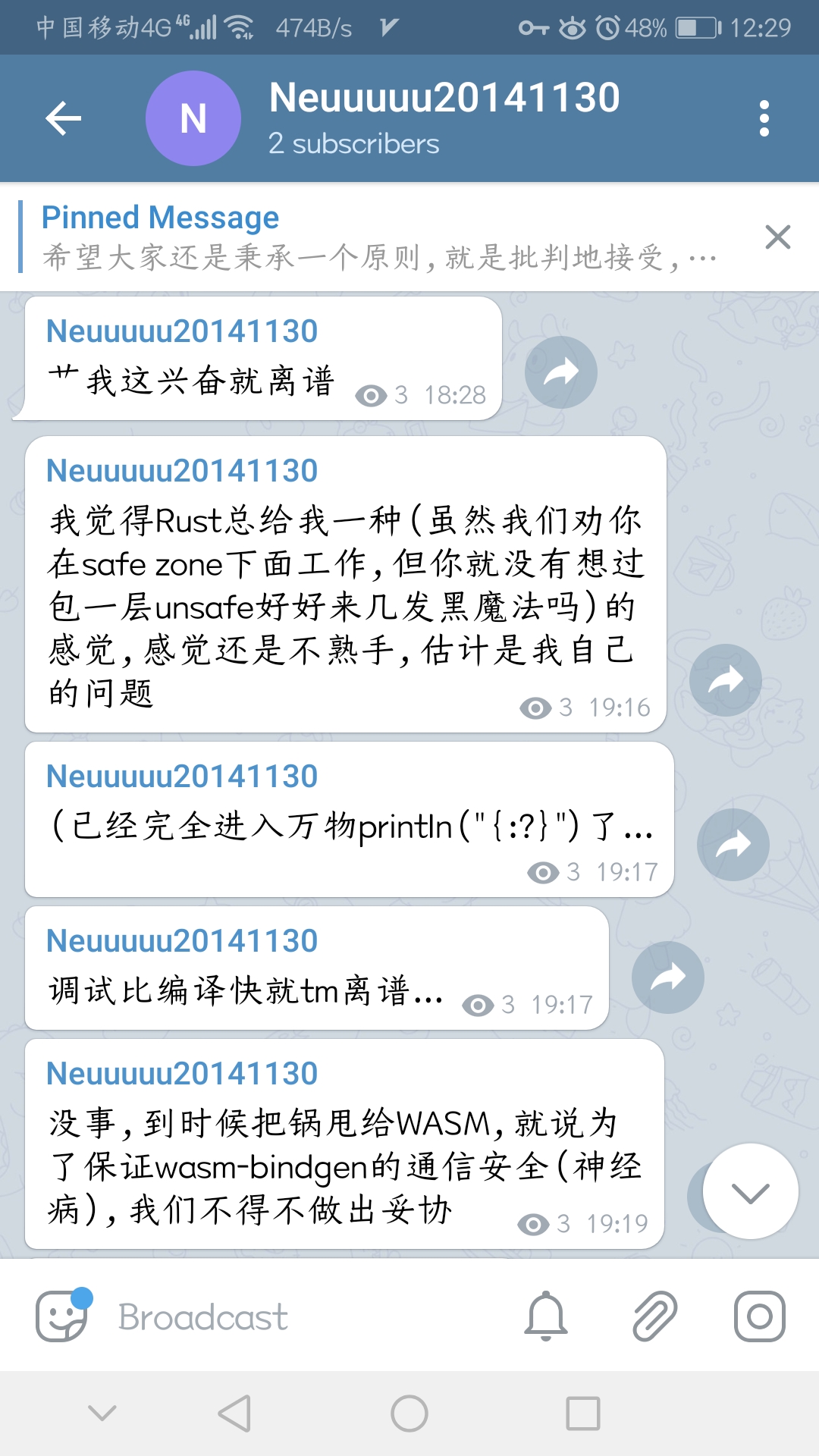Forward the message ending 'tm离谱...'
Viewport: 819px width, 1456px height.
coord(667,977)
